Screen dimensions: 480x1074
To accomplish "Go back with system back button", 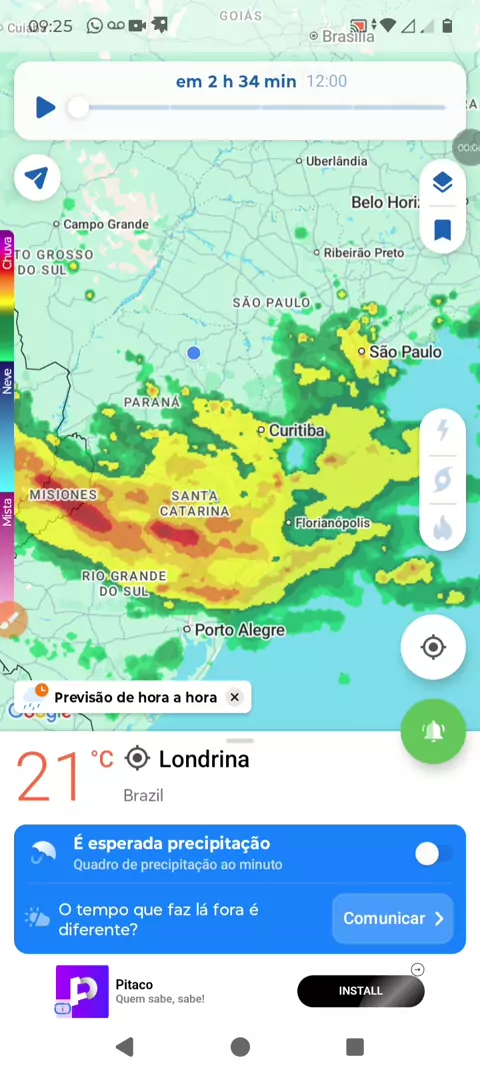I will 125,1047.
